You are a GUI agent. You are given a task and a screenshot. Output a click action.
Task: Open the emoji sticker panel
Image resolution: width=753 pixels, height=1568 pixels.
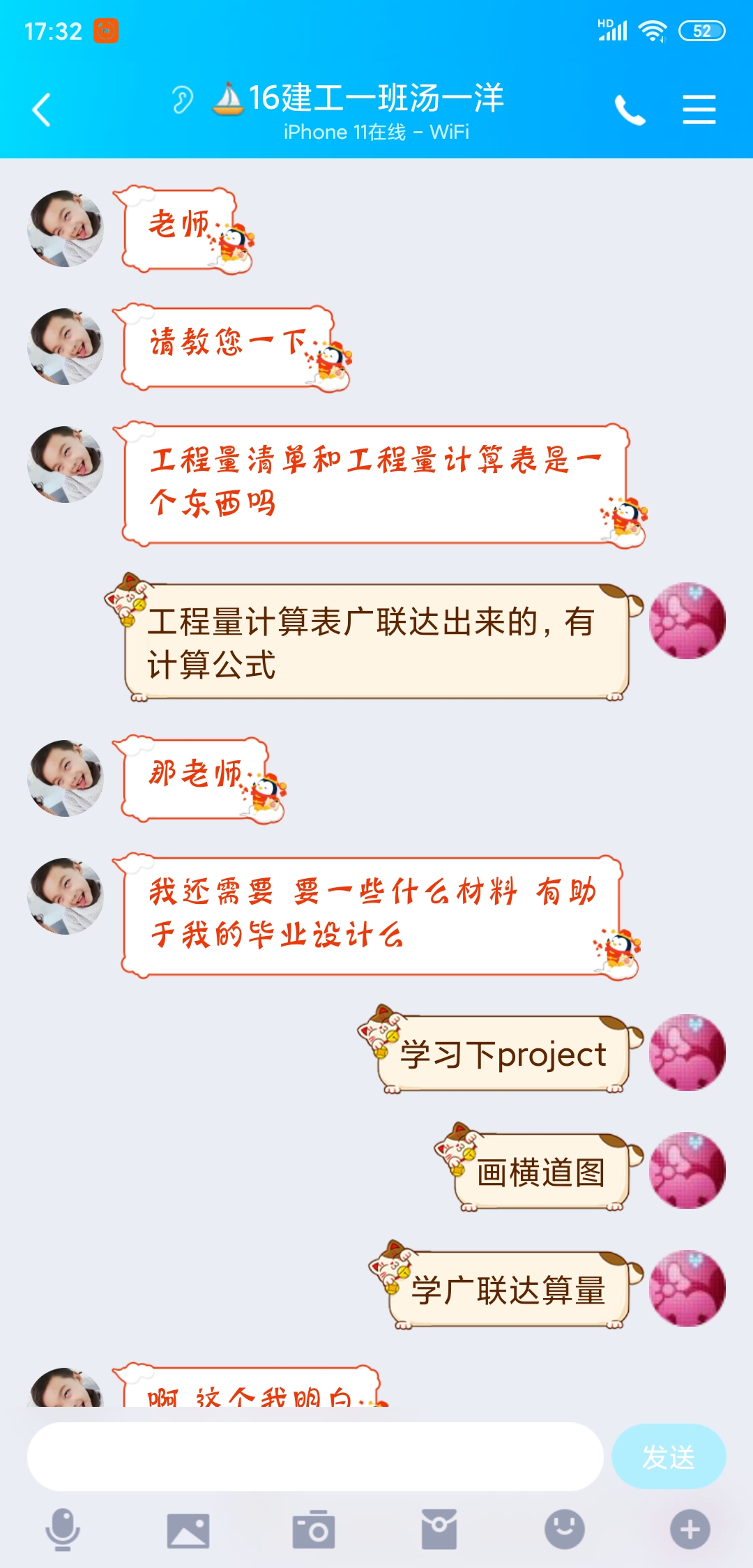565,1530
